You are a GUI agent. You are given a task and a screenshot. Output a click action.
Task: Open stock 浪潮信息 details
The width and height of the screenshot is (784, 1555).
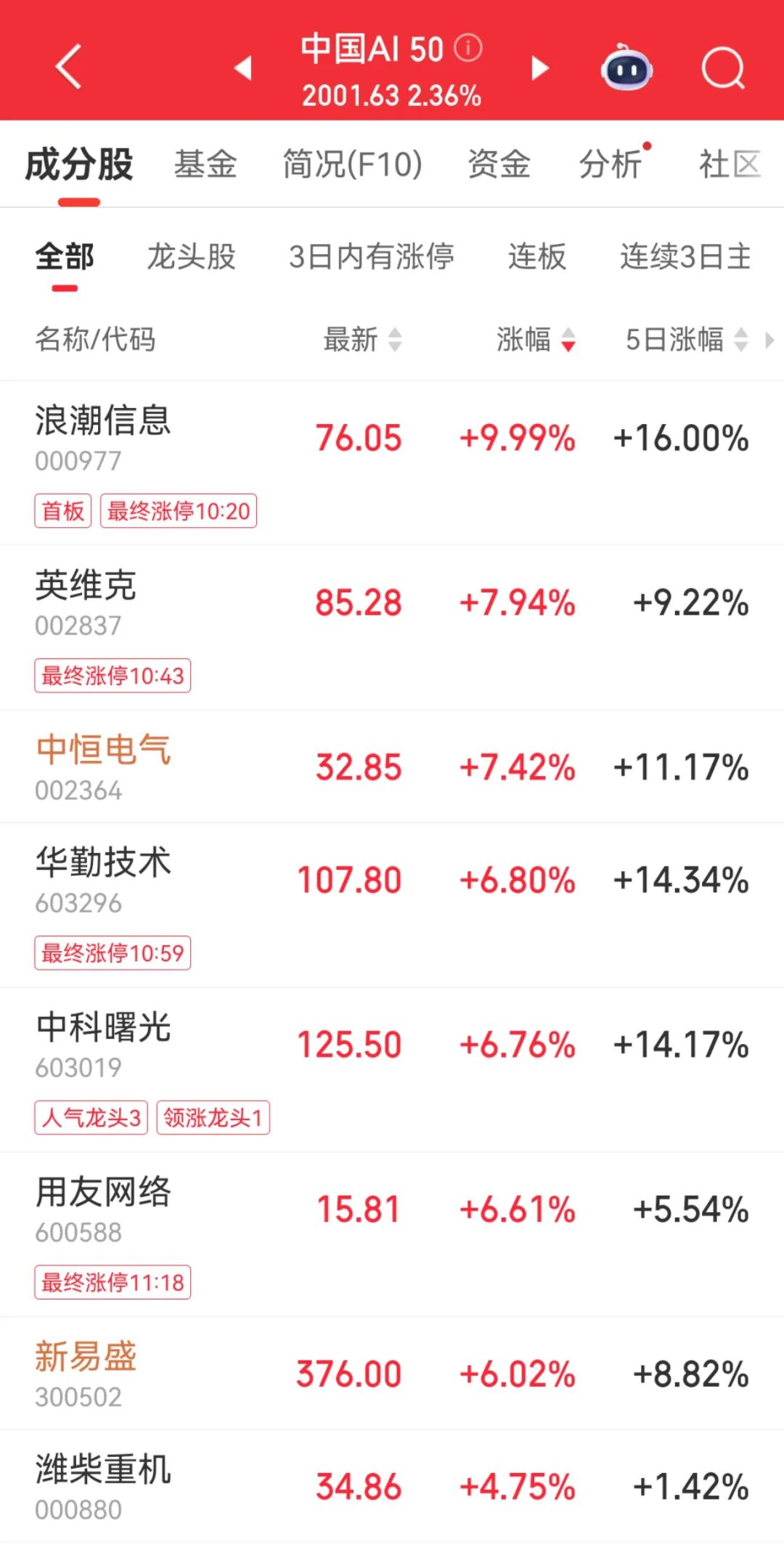coord(102,422)
